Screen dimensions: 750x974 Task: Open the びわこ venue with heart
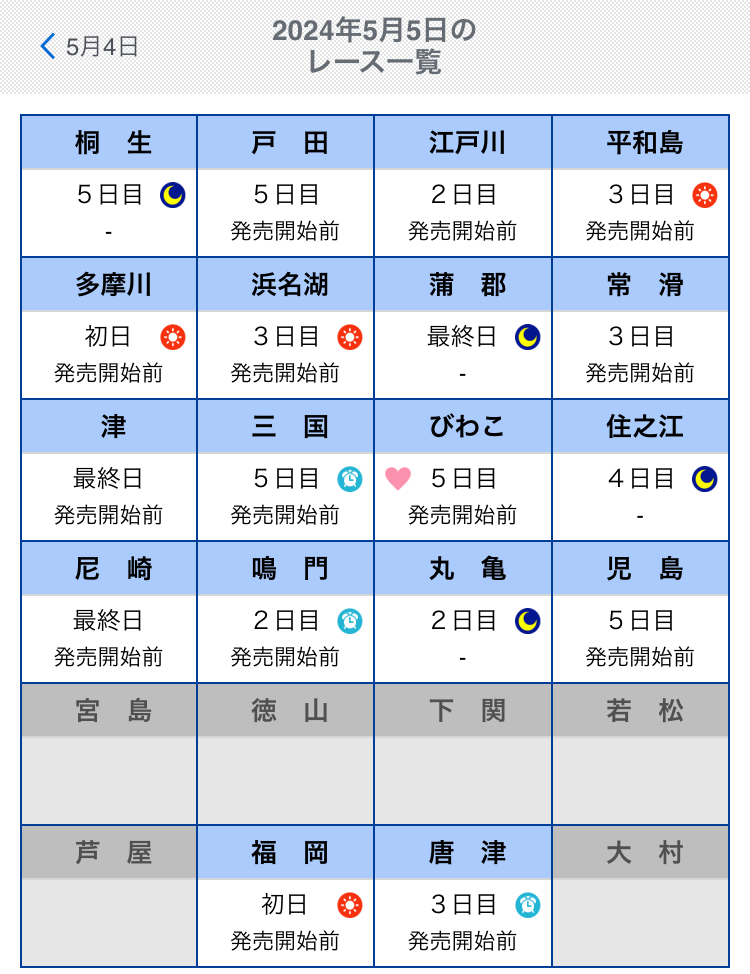[463, 470]
